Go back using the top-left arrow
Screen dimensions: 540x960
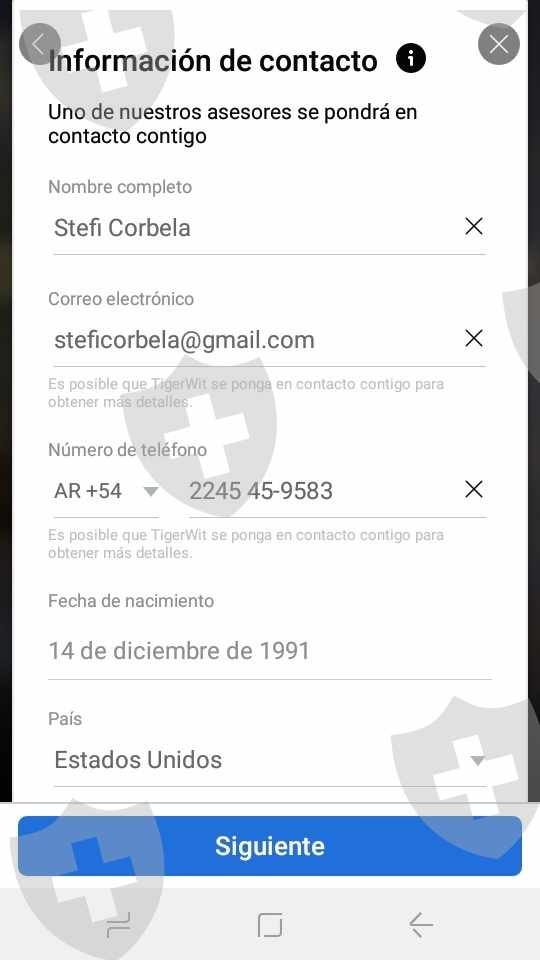tap(40, 44)
